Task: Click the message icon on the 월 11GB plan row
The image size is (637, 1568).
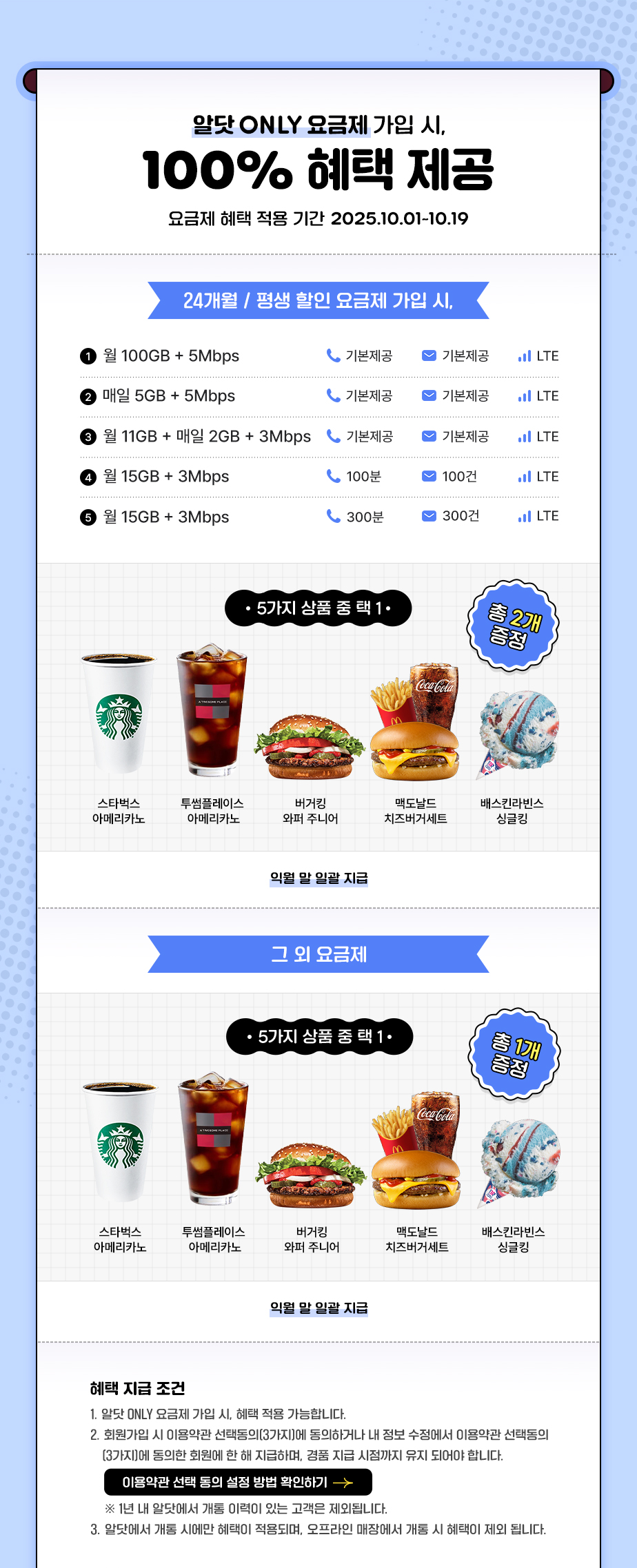Action: pyautogui.click(x=428, y=436)
